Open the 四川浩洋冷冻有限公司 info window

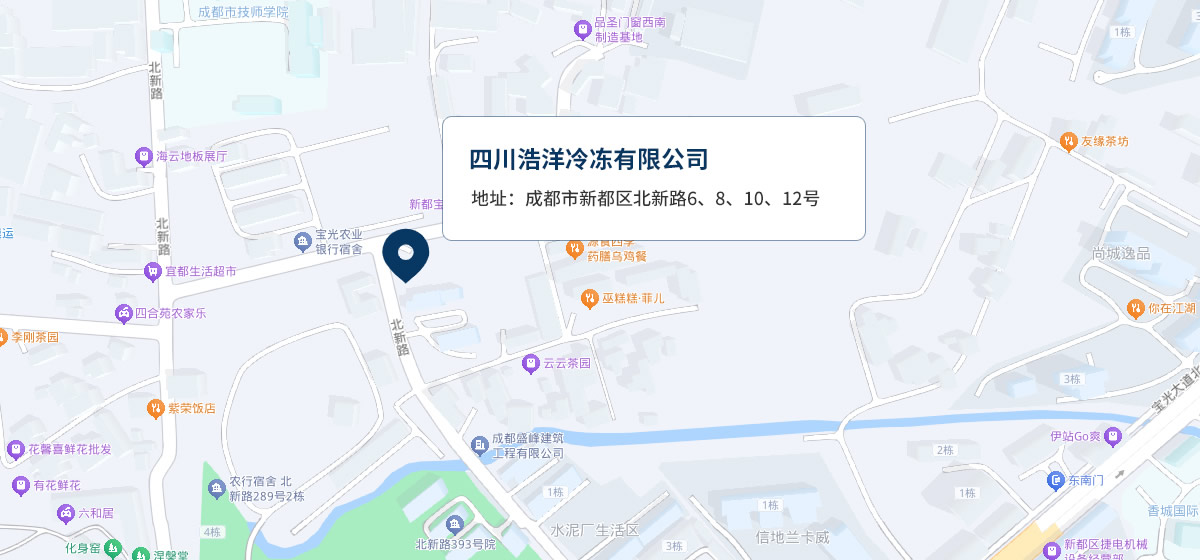pos(654,178)
